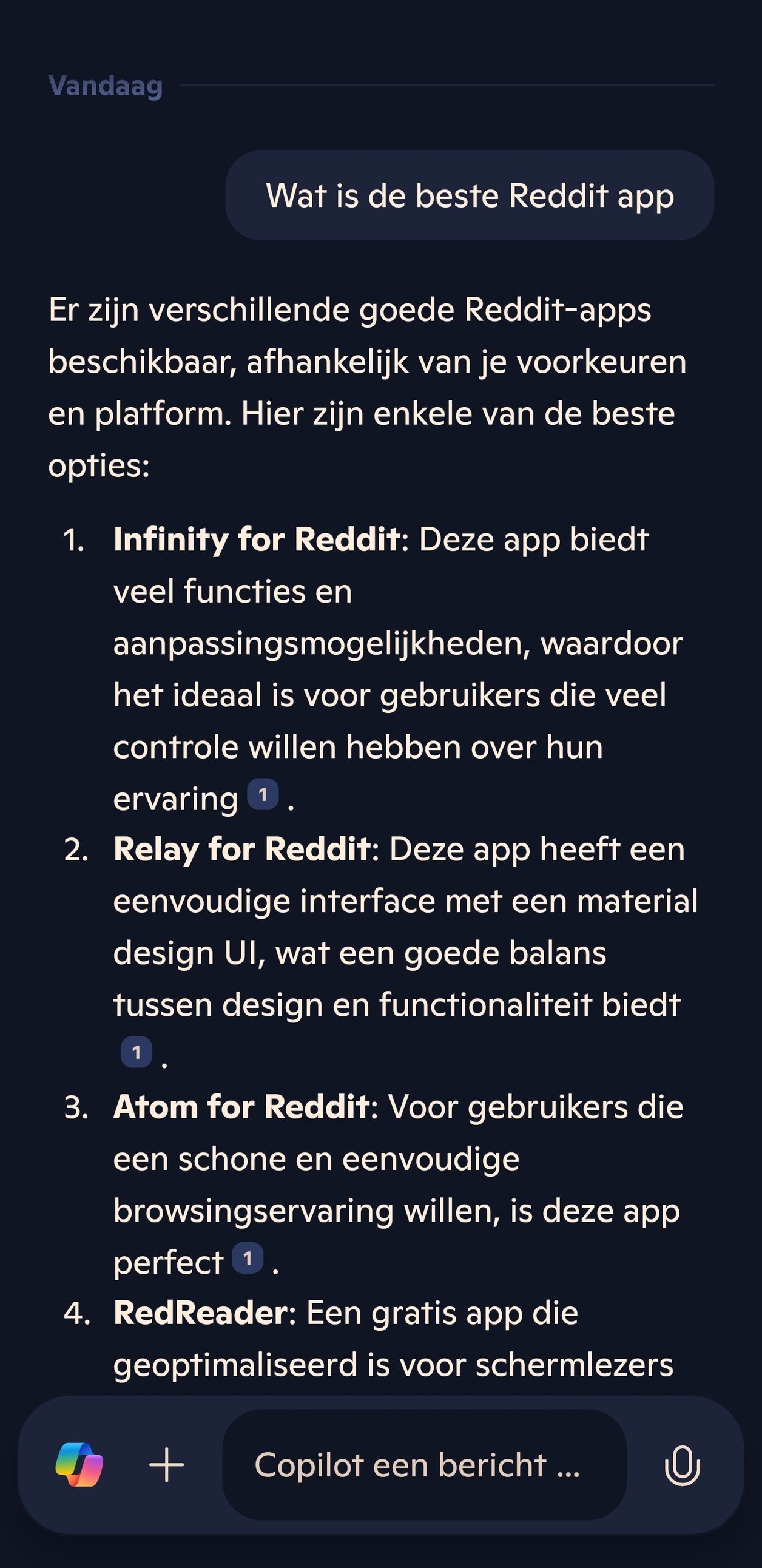Tap the plus attachment icon
The image size is (762, 1568).
166,1464
